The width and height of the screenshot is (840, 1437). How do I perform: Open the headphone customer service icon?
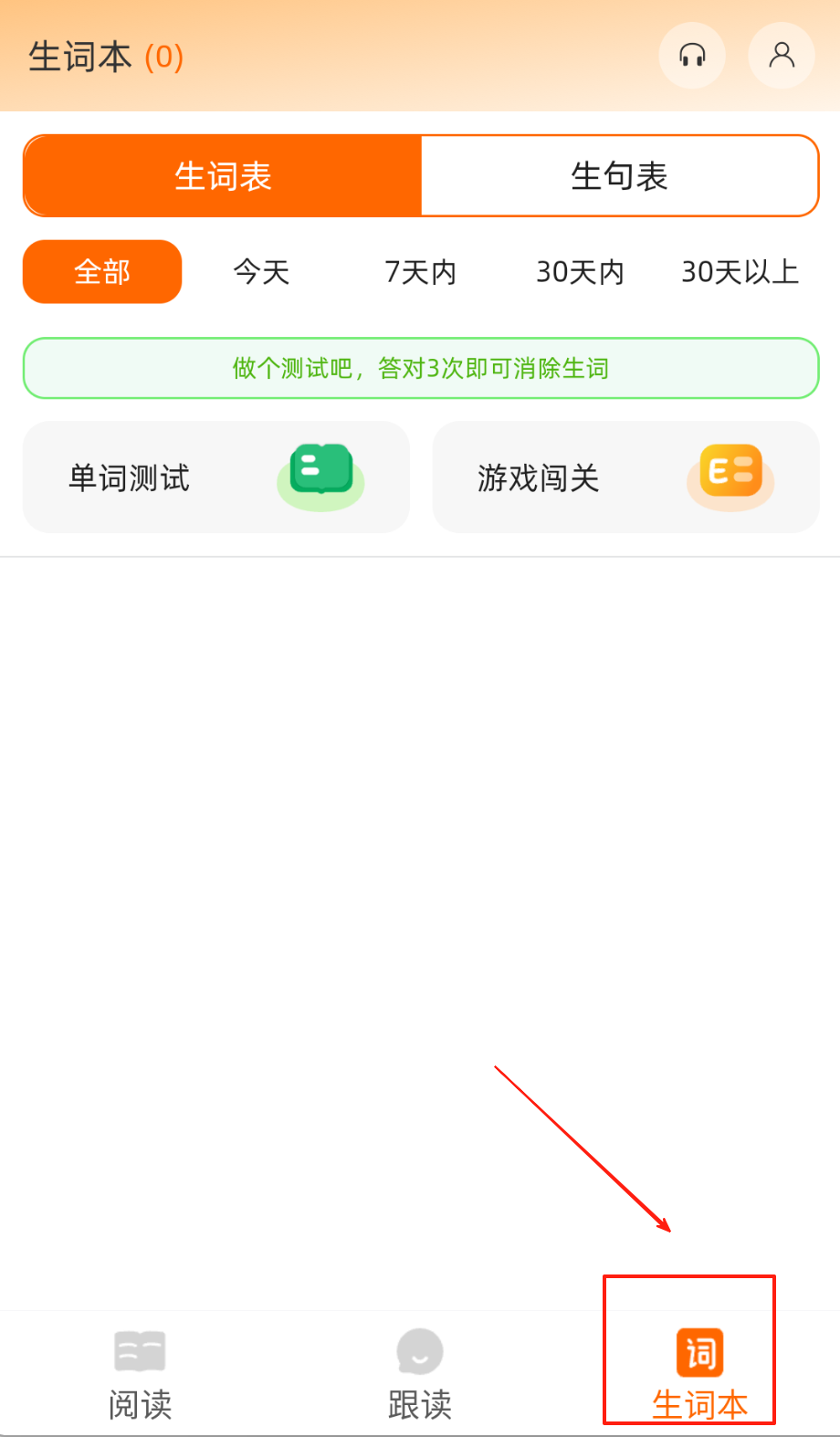pyautogui.click(x=692, y=56)
